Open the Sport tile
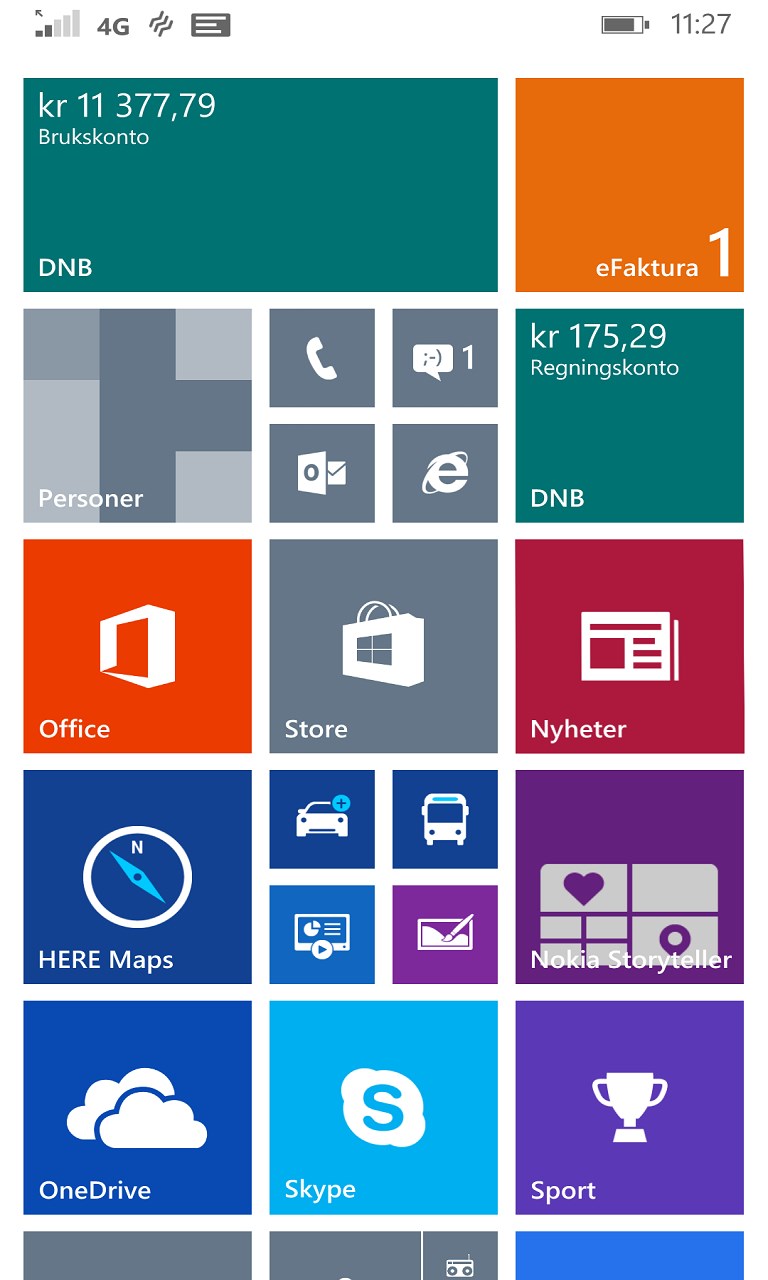The image size is (768, 1280). coord(629,1107)
